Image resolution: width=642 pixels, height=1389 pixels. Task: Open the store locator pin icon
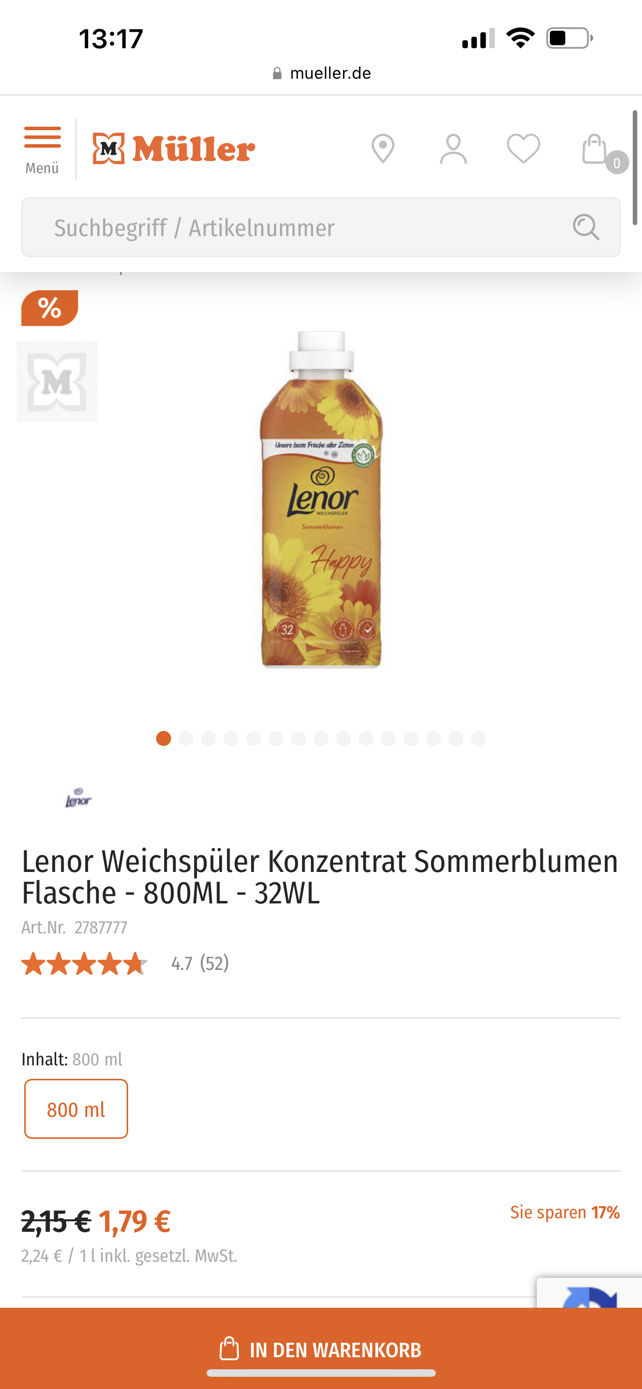[382, 149]
